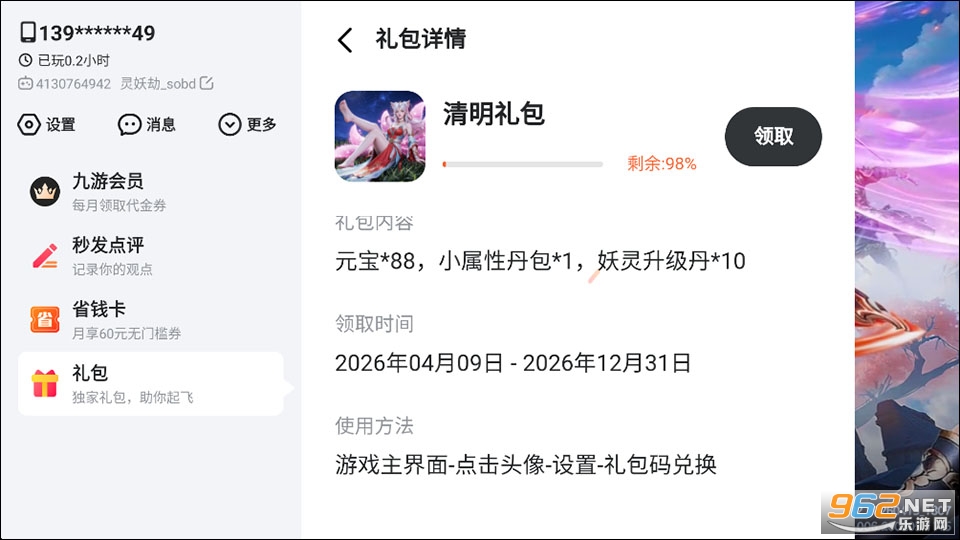Claim the 清明礼包 with 领取

pos(773,137)
